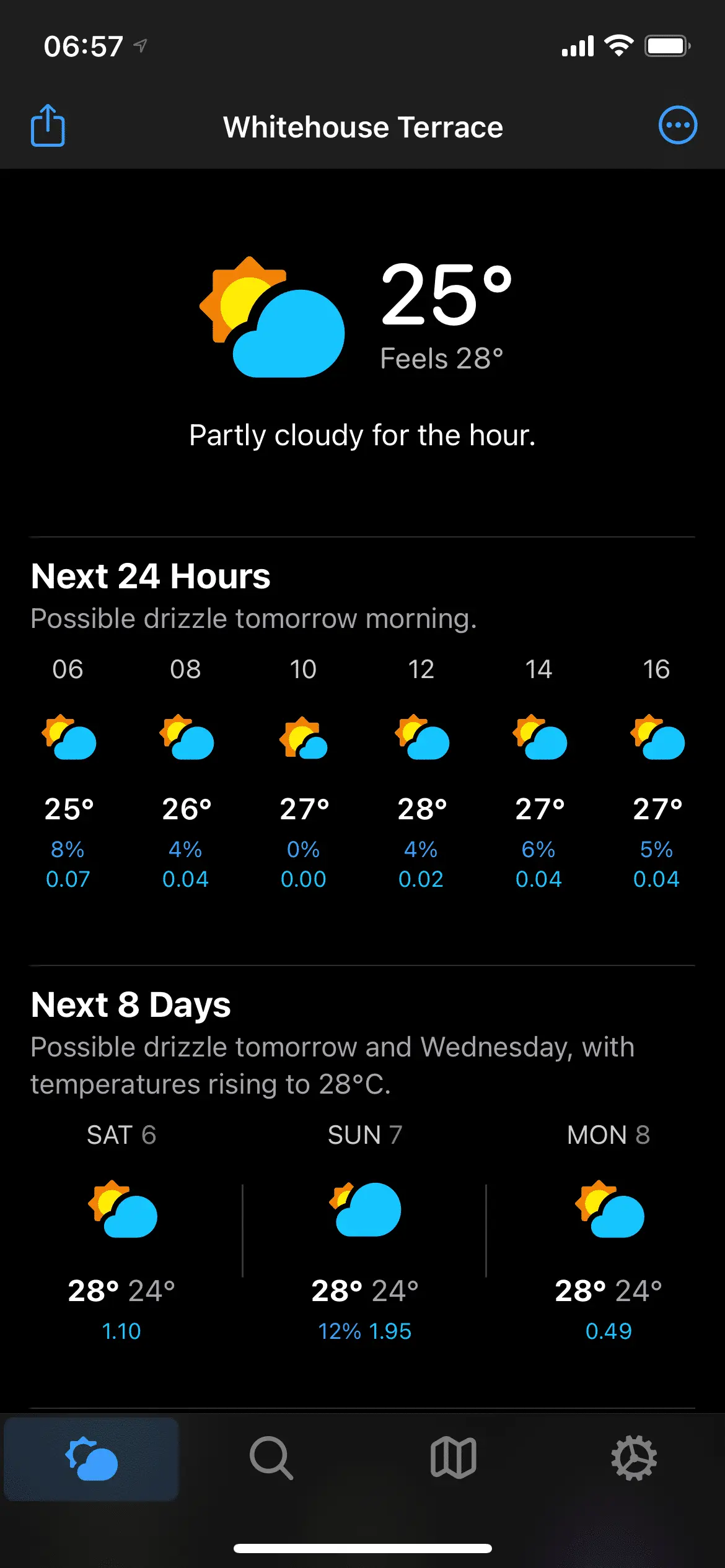Open Sunday 7 forecast details

365,1231
